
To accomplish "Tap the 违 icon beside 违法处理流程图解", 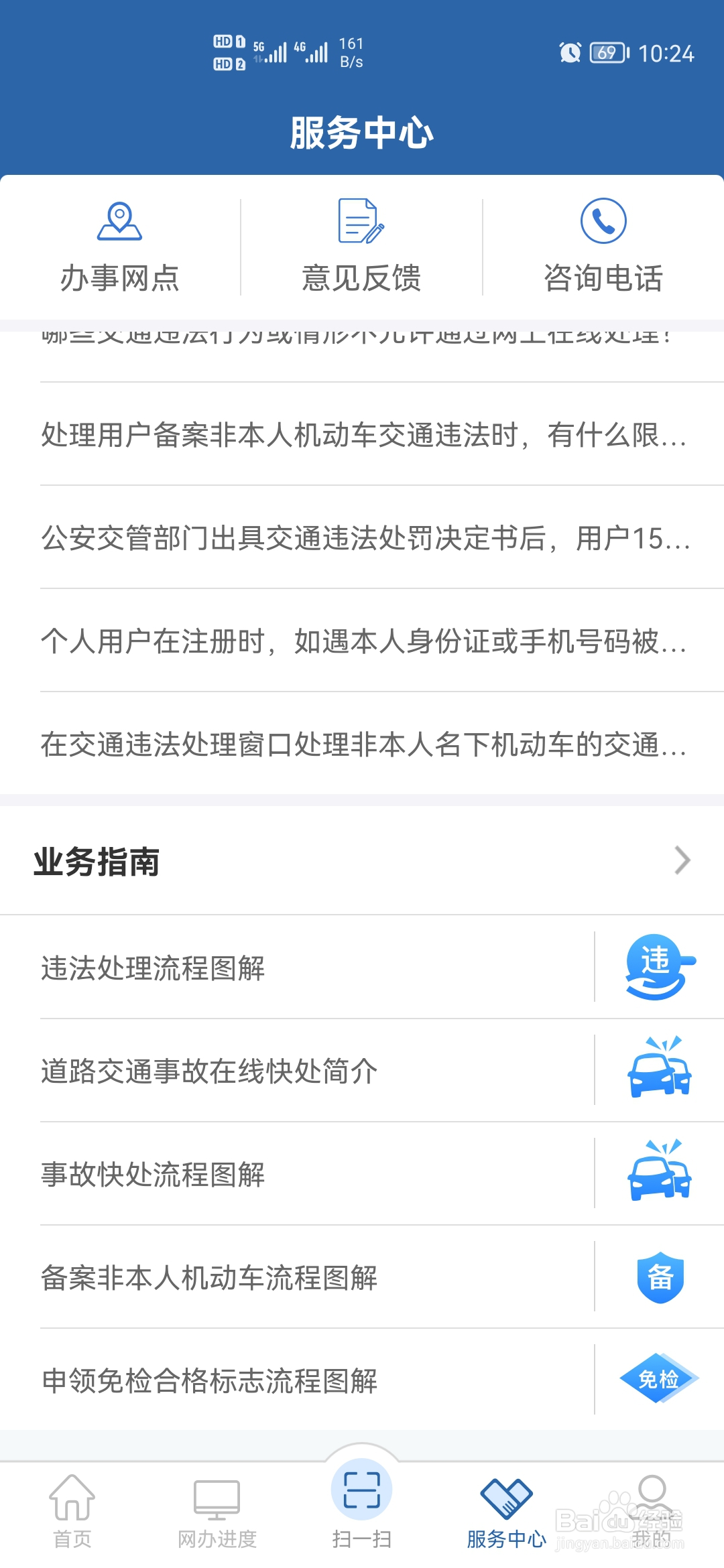I will click(658, 966).
